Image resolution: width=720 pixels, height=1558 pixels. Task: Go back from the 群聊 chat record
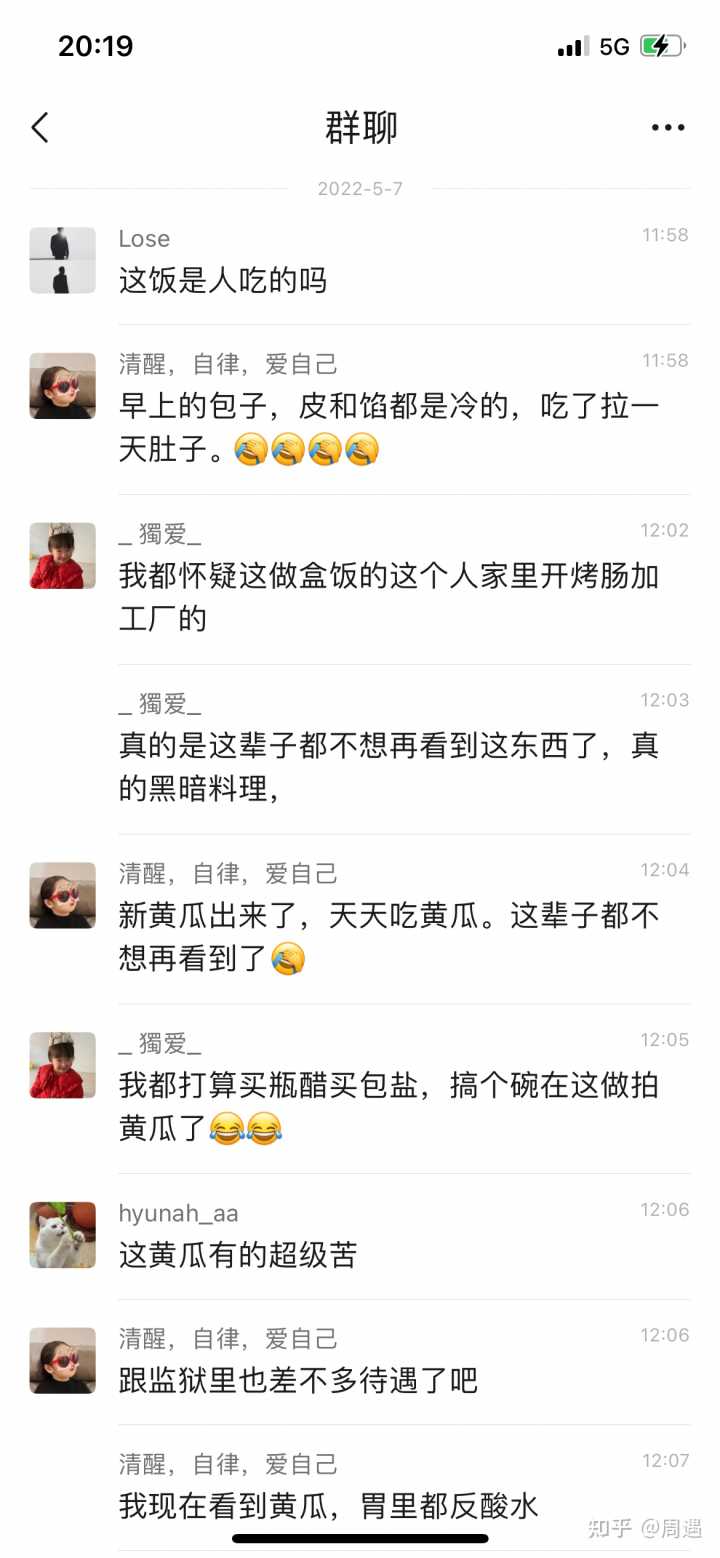click(x=40, y=127)
